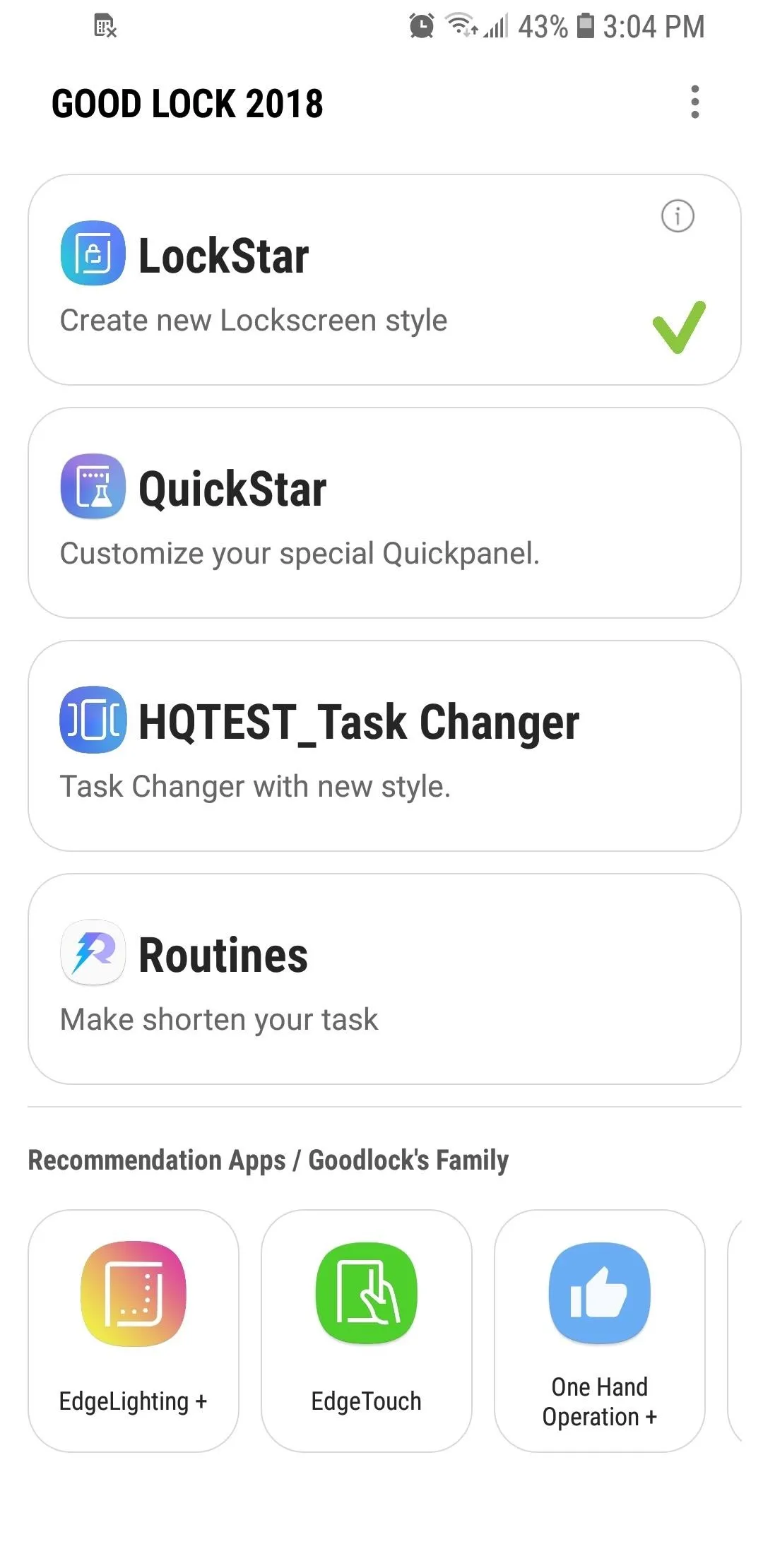Open the LockStar card
The width and height of the screenshot is (763, 1568).
point(384,280)
